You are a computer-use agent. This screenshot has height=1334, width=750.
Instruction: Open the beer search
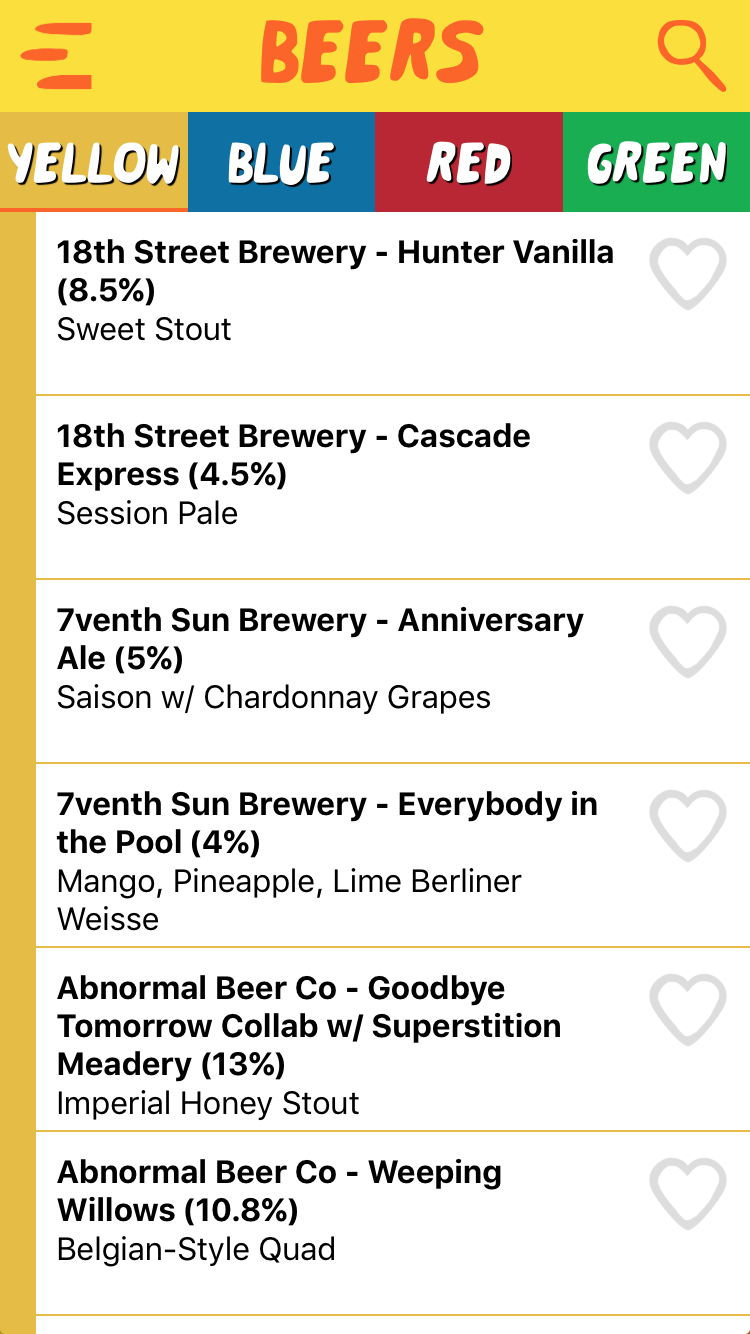690,55
